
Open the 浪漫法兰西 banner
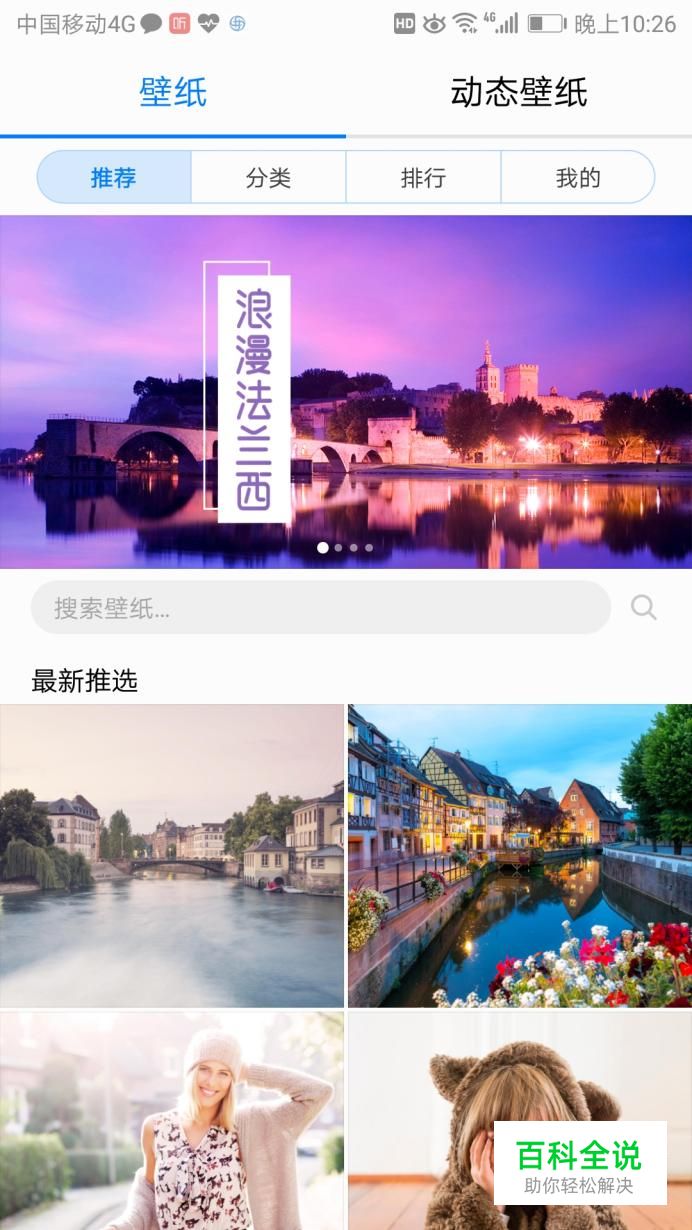(x=346, y=392)
